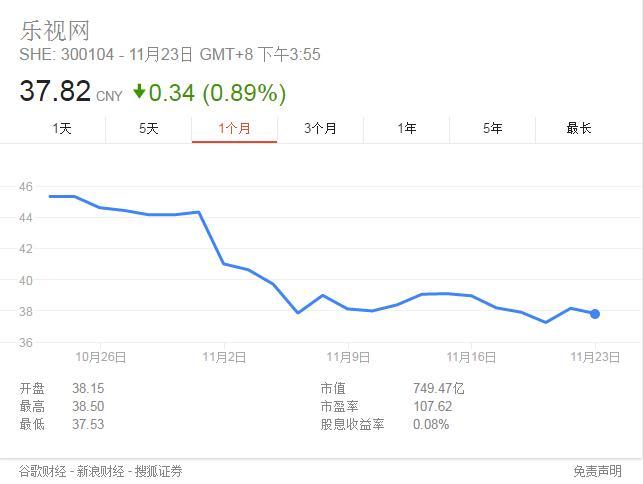Select the 1个月 tab
Screen dimensions: 643x484
[234, 129]
